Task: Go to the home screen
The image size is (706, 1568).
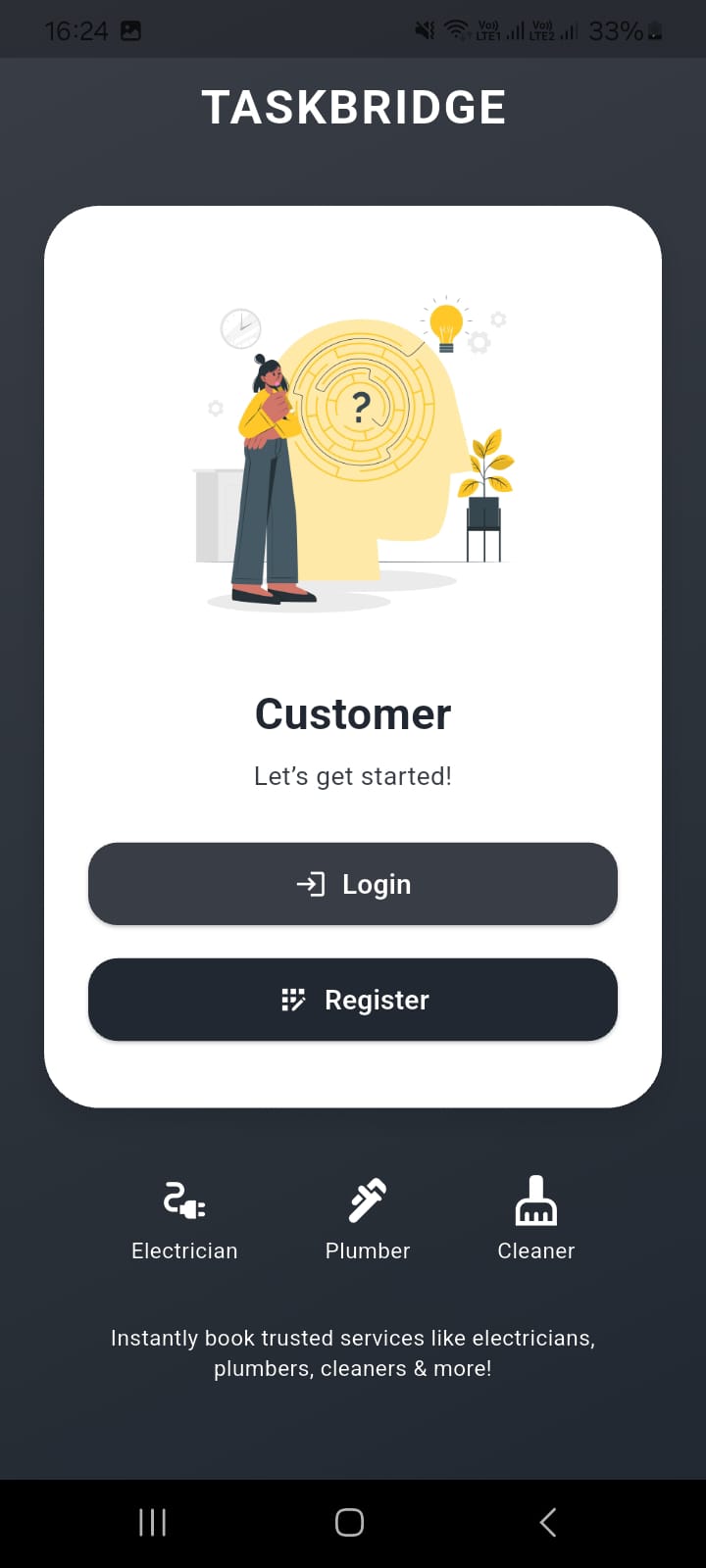Action: tap(350, 1522)
